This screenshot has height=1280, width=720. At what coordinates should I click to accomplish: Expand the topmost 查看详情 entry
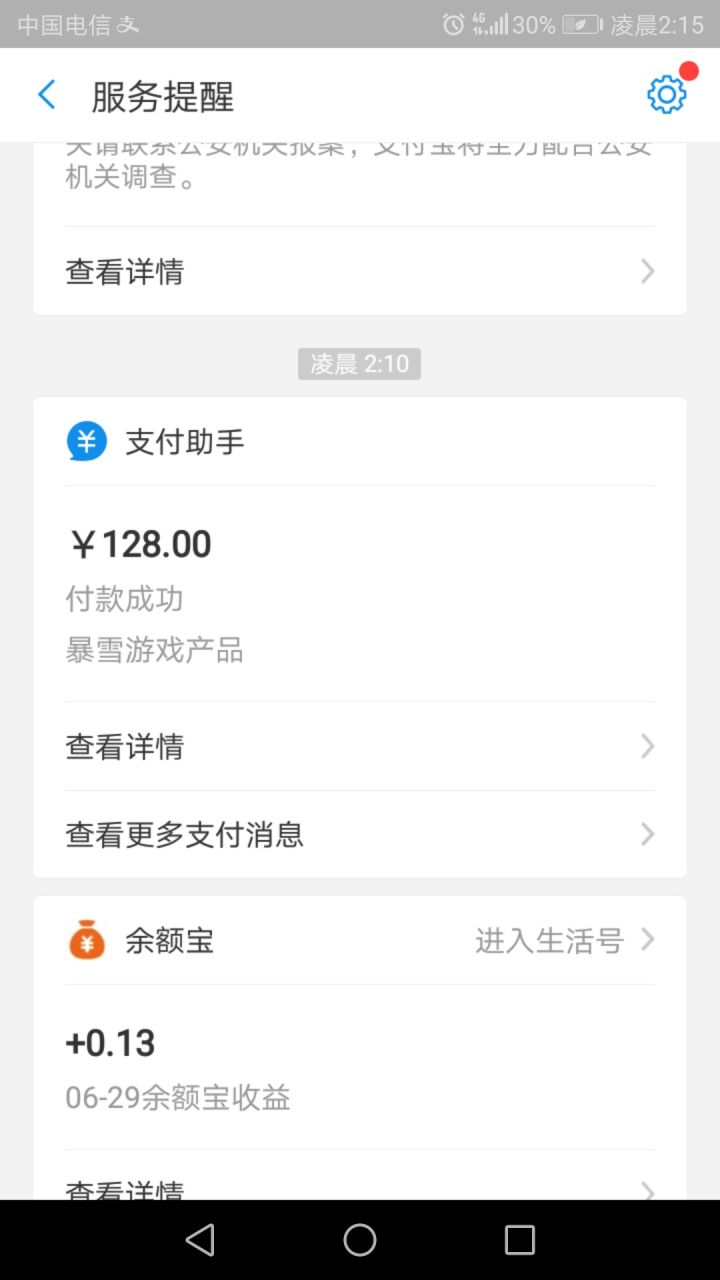pos(360,271)
